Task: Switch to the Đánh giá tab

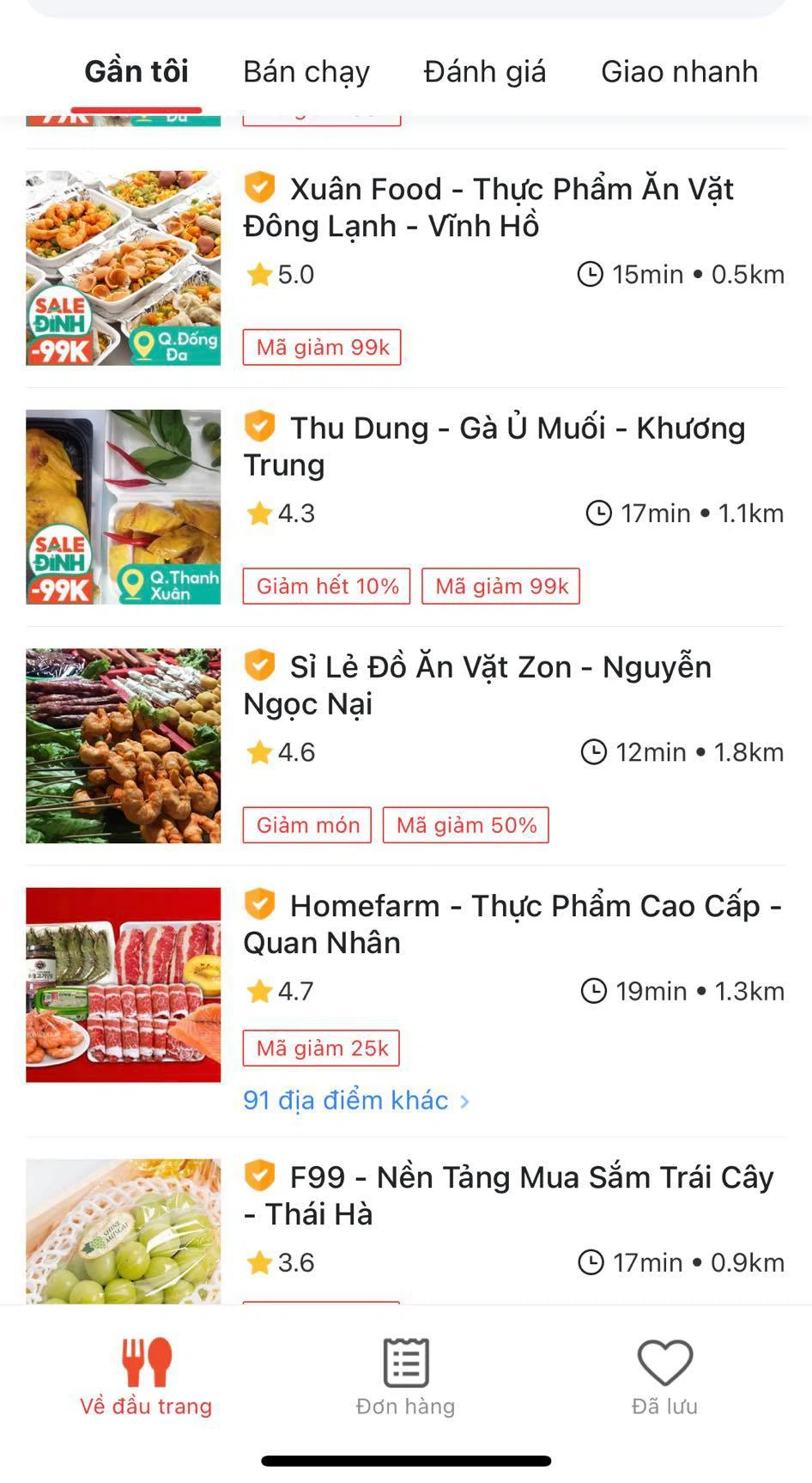Action: pos(484,72)
